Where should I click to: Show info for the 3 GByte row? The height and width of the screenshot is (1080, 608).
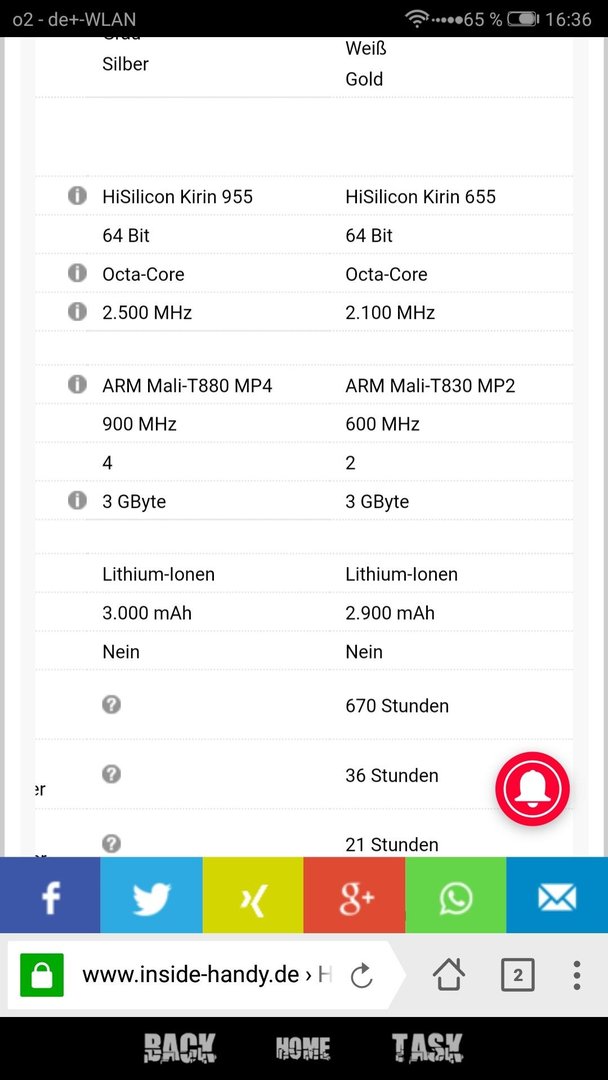coord(77,500)
